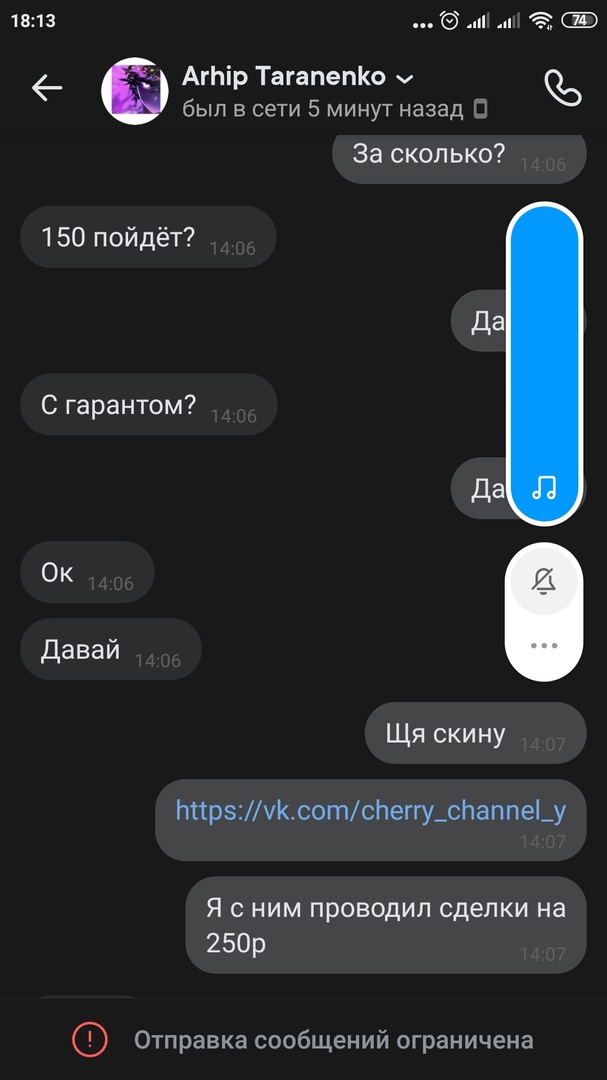The height and width of the screenshot is (1080, 607).
Task: Open the vk.com/cherry_channel_y link
Action: point(370,810)
